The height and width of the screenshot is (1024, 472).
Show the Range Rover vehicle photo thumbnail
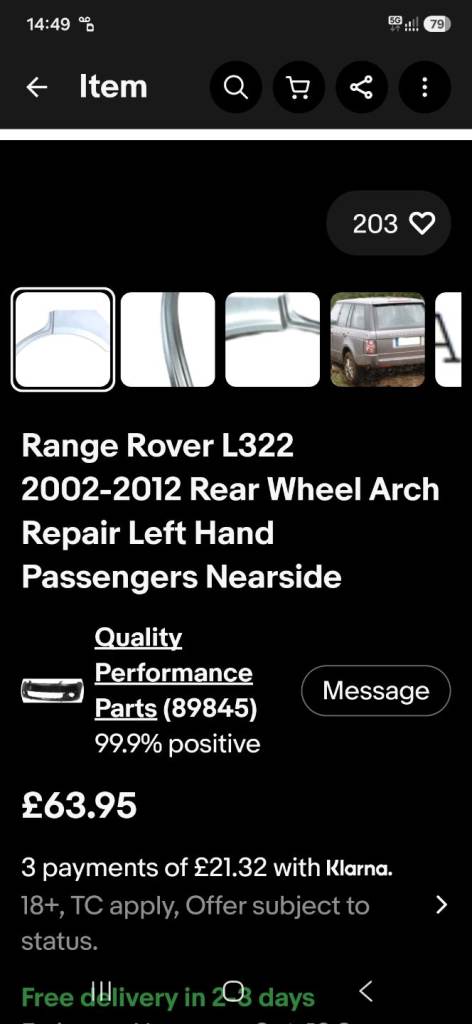coord(377,339)
